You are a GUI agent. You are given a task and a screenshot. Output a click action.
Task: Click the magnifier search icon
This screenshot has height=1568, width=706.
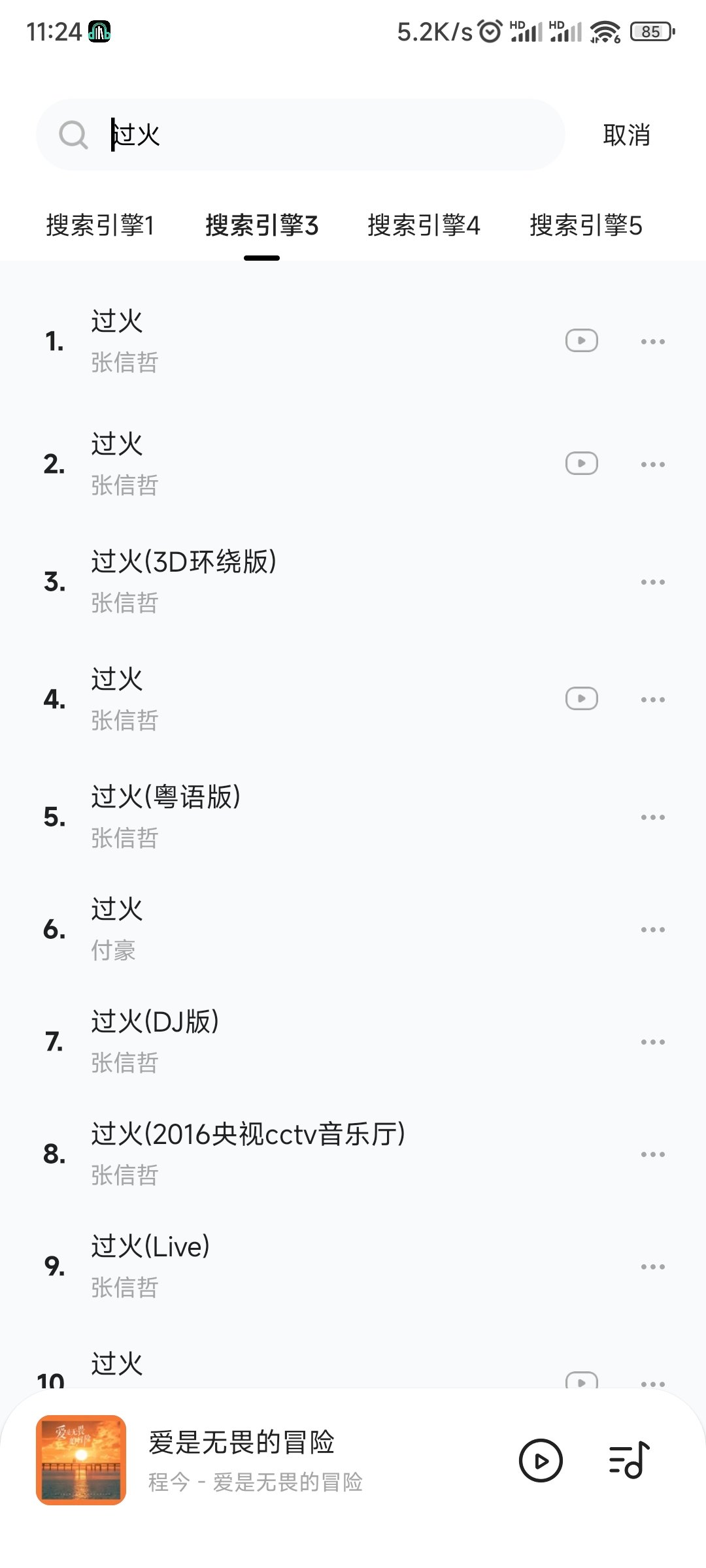(x=74, y=134)
